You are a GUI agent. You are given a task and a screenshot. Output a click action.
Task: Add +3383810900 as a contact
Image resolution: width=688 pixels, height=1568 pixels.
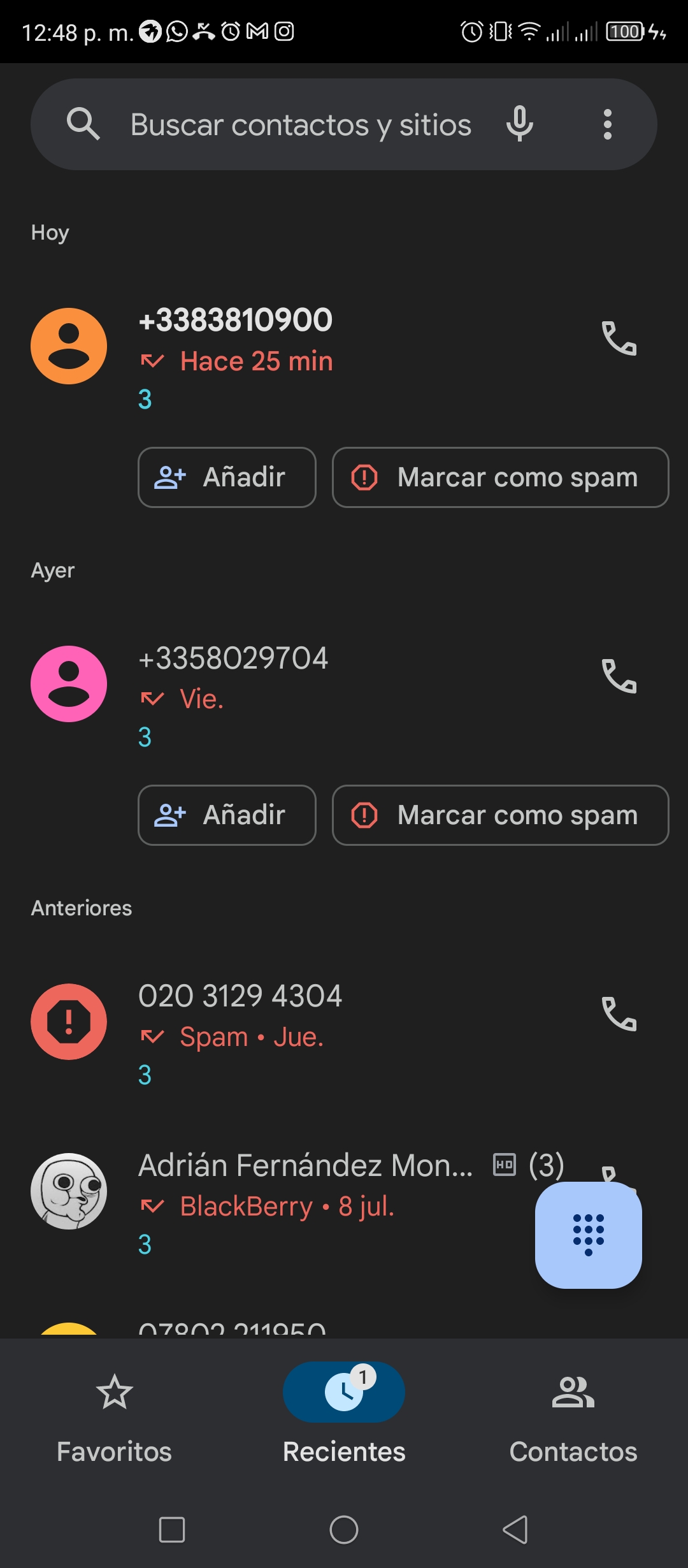227,477
